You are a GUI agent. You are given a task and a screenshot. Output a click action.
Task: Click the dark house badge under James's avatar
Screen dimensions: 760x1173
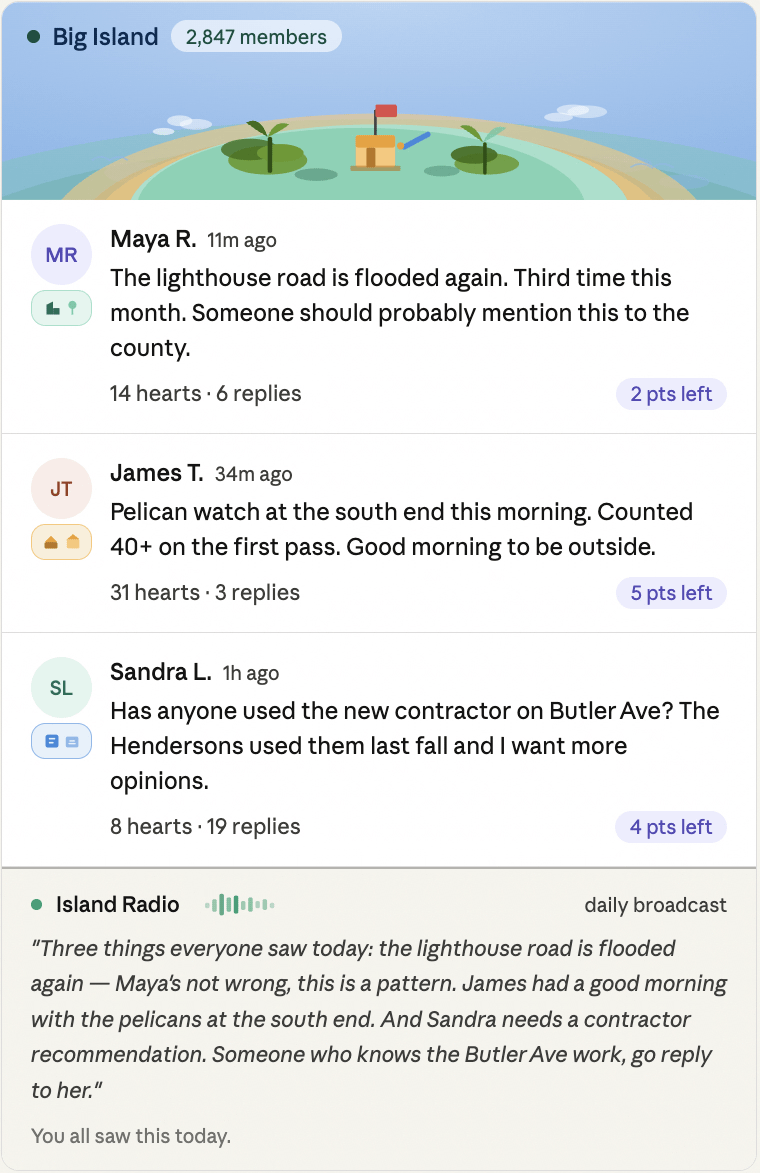[x=51, y=542]
